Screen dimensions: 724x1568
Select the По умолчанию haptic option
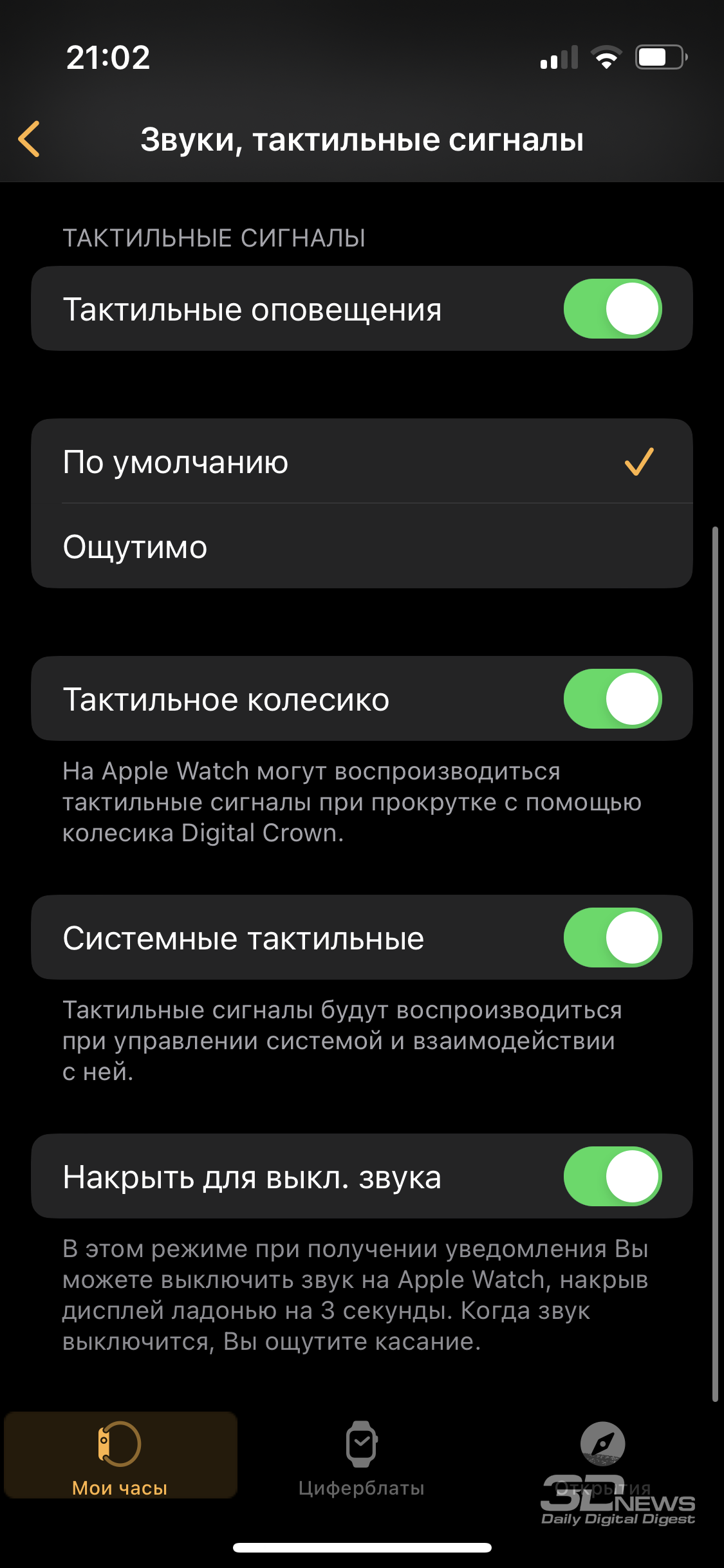pos(362,462)
